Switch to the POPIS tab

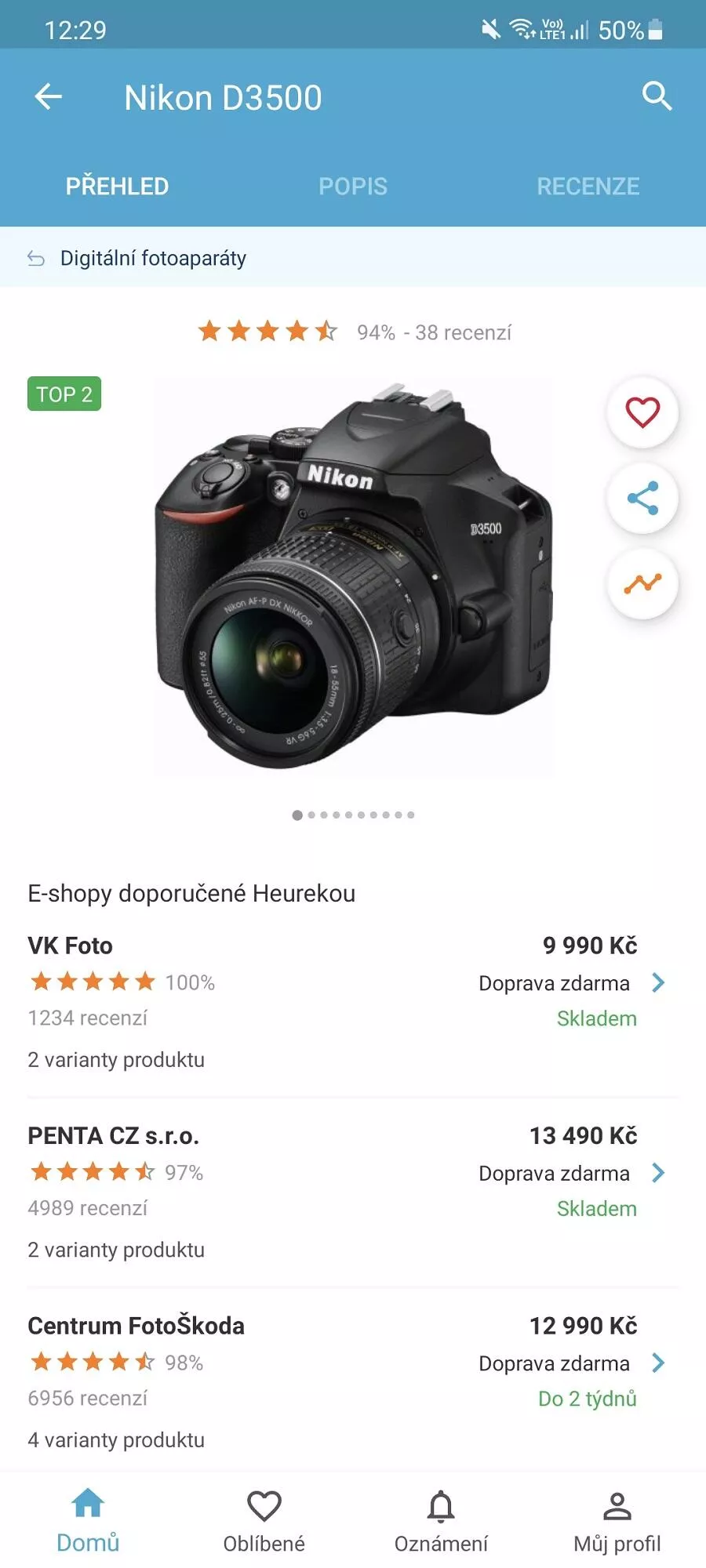(353, 186)
